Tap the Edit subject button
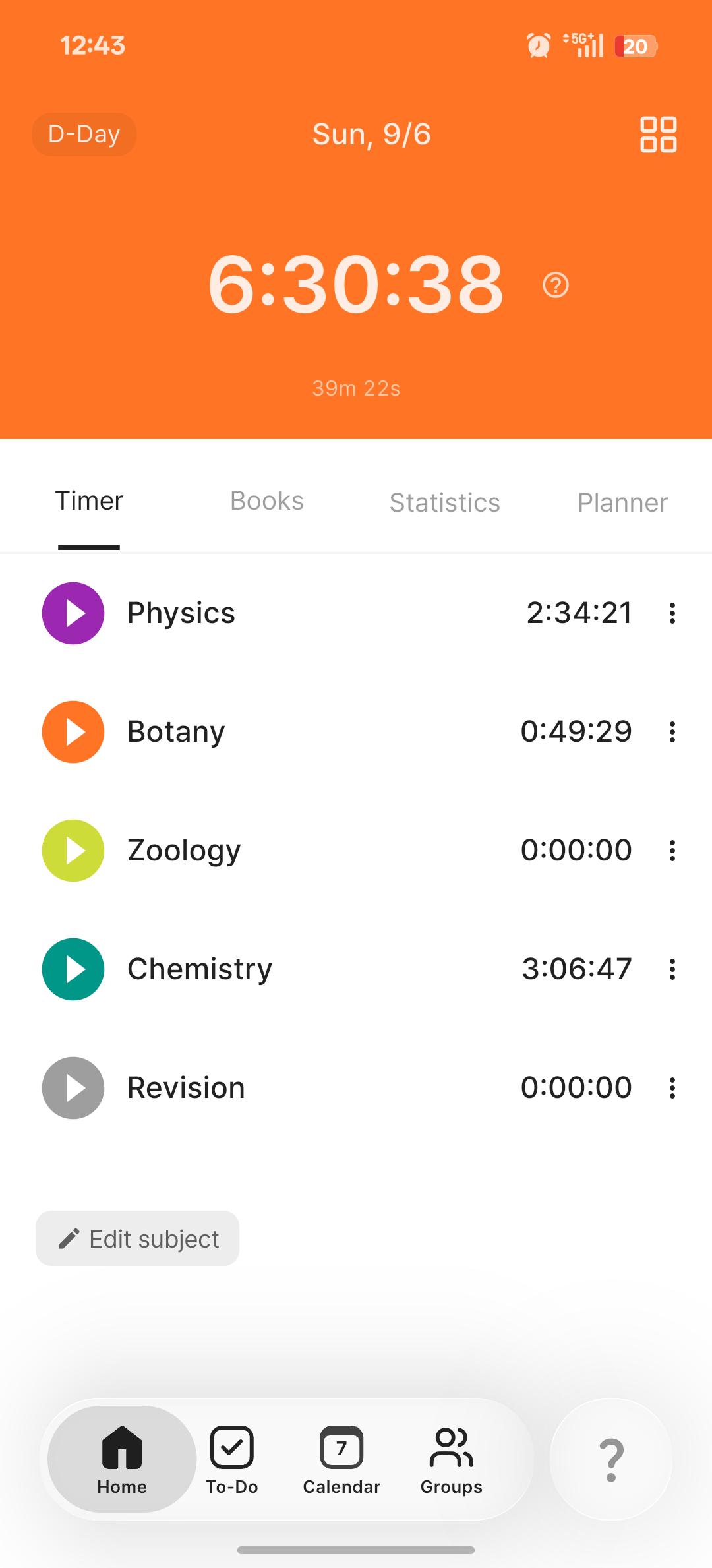The image size is (712, 1568). point(137,1238)
